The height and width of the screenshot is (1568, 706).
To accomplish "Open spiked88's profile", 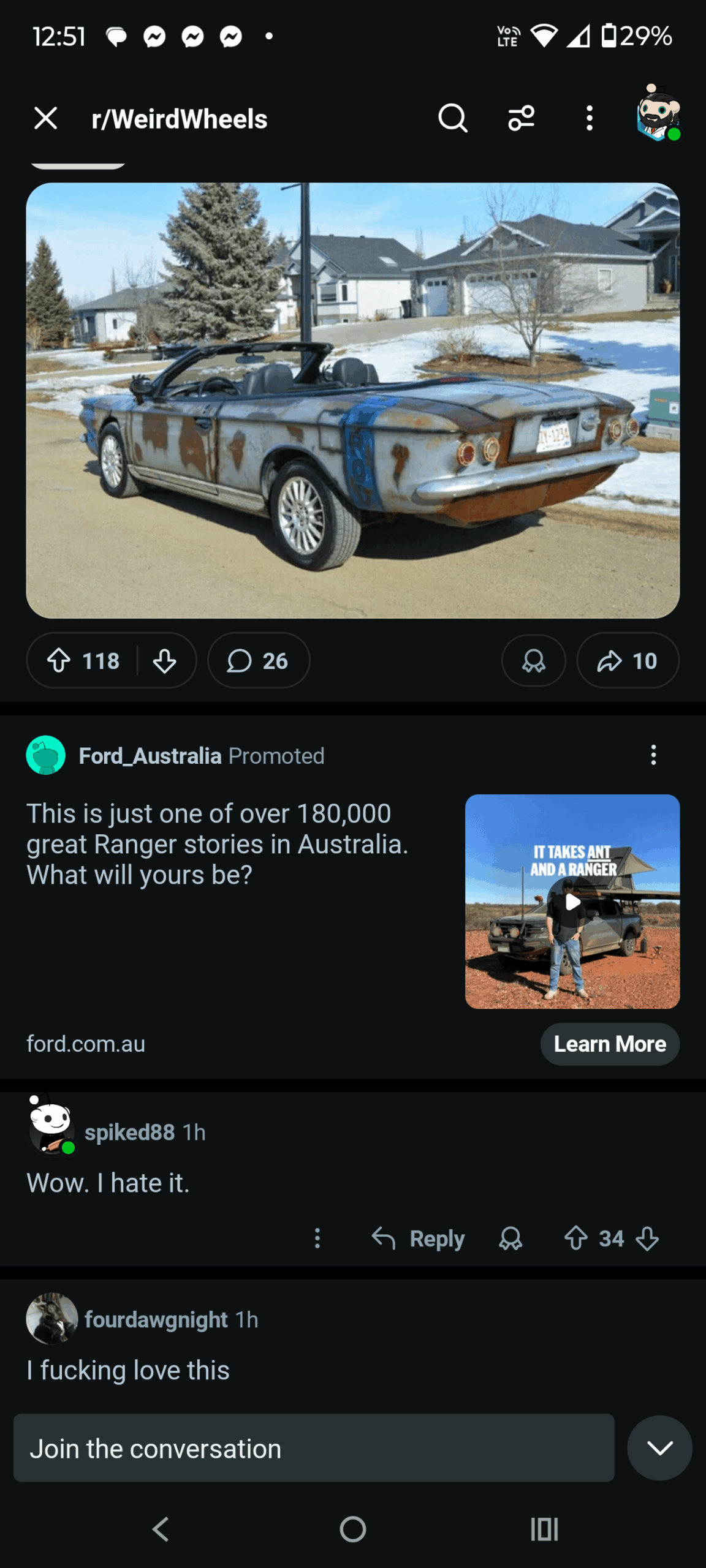I will (x=129, y=1133).
